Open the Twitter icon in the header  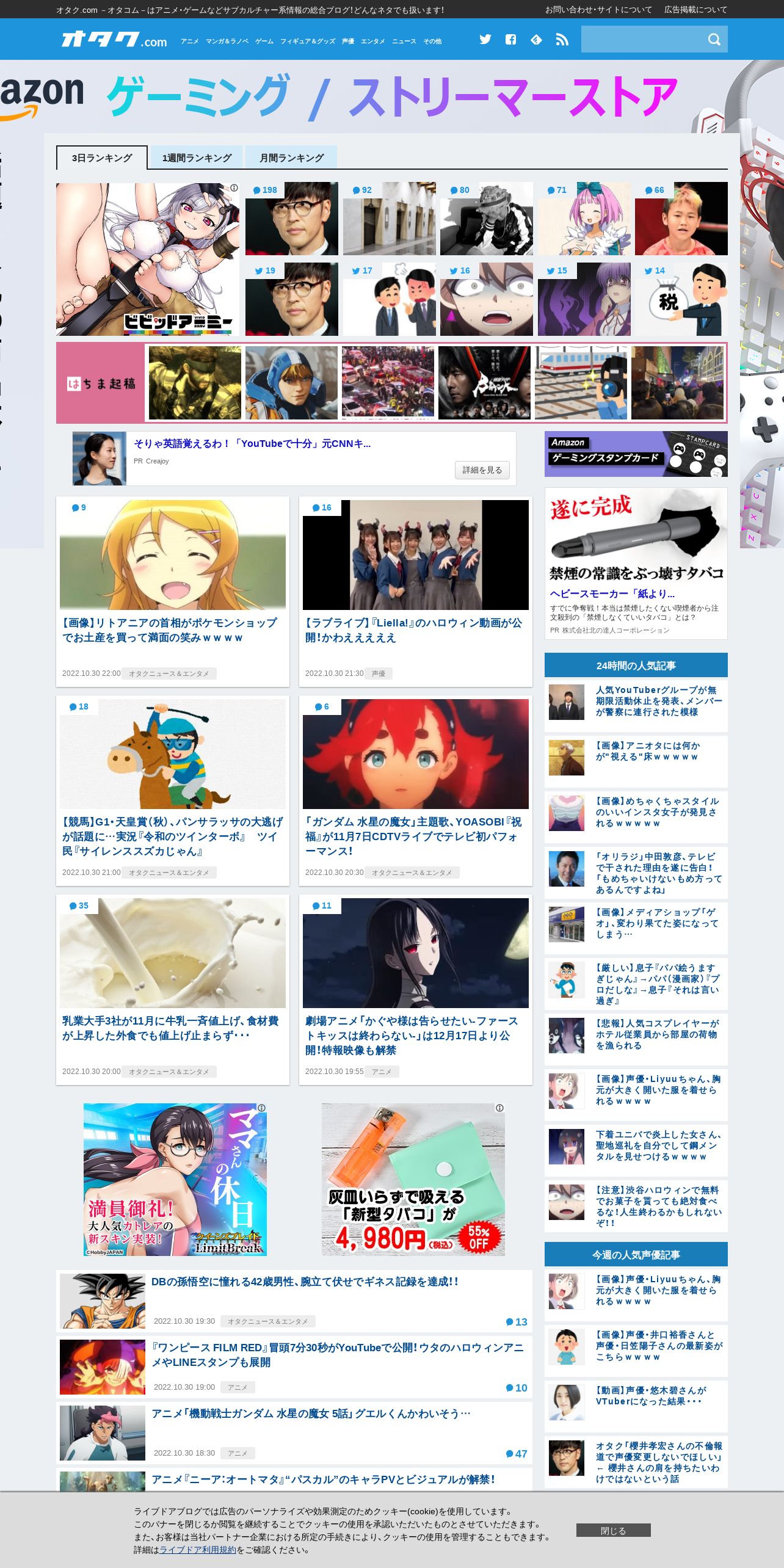(485, 40)
